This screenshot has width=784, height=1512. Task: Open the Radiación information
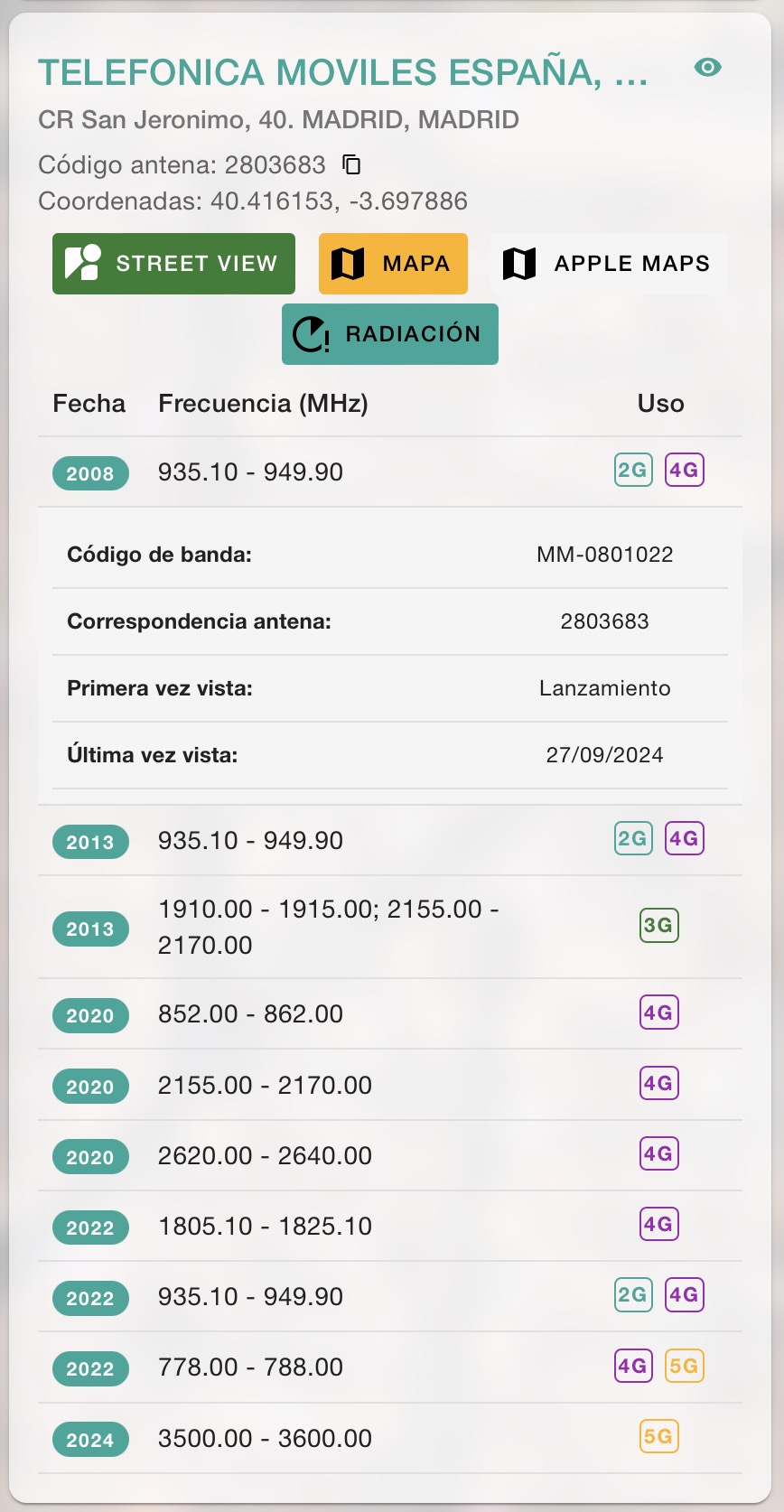coord(390,334)
